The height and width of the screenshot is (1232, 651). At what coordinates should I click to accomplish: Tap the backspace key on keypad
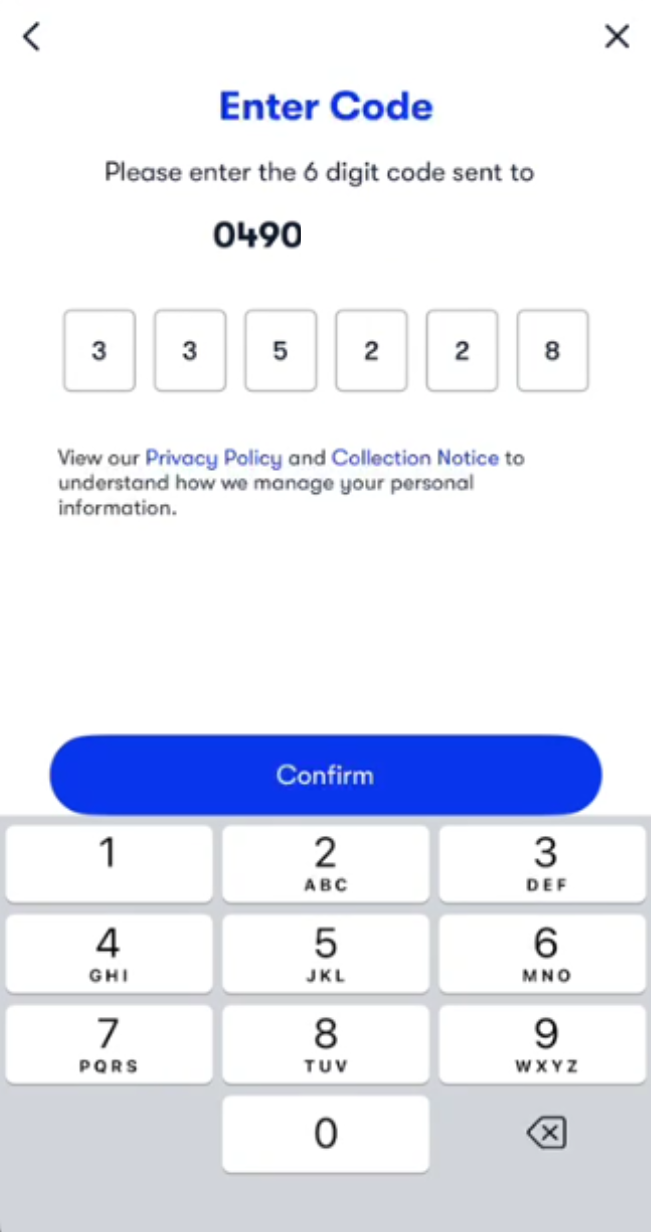pos(545,1133)
